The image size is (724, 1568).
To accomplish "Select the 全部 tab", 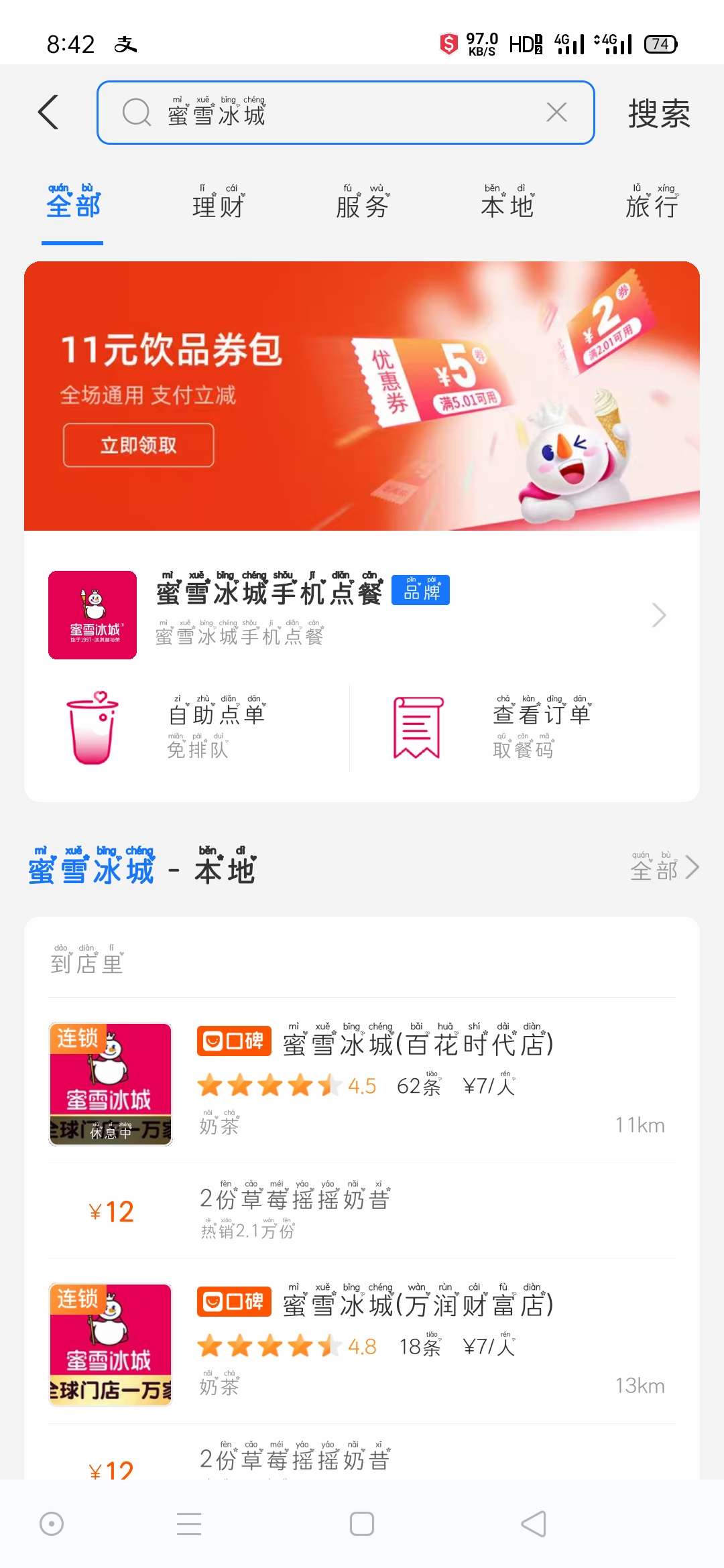I will tap(73, 203).
